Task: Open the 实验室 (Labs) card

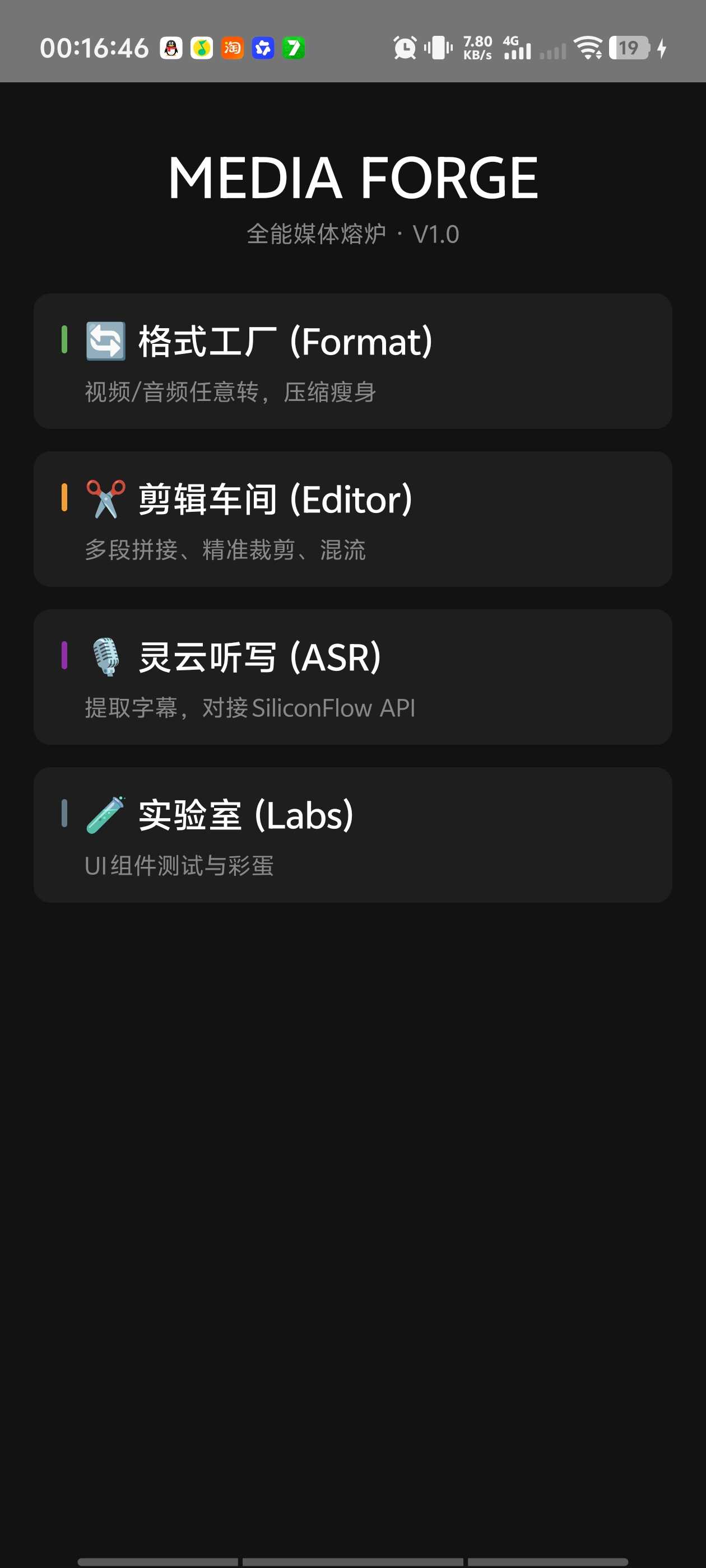Action: [x=352, y=834]
